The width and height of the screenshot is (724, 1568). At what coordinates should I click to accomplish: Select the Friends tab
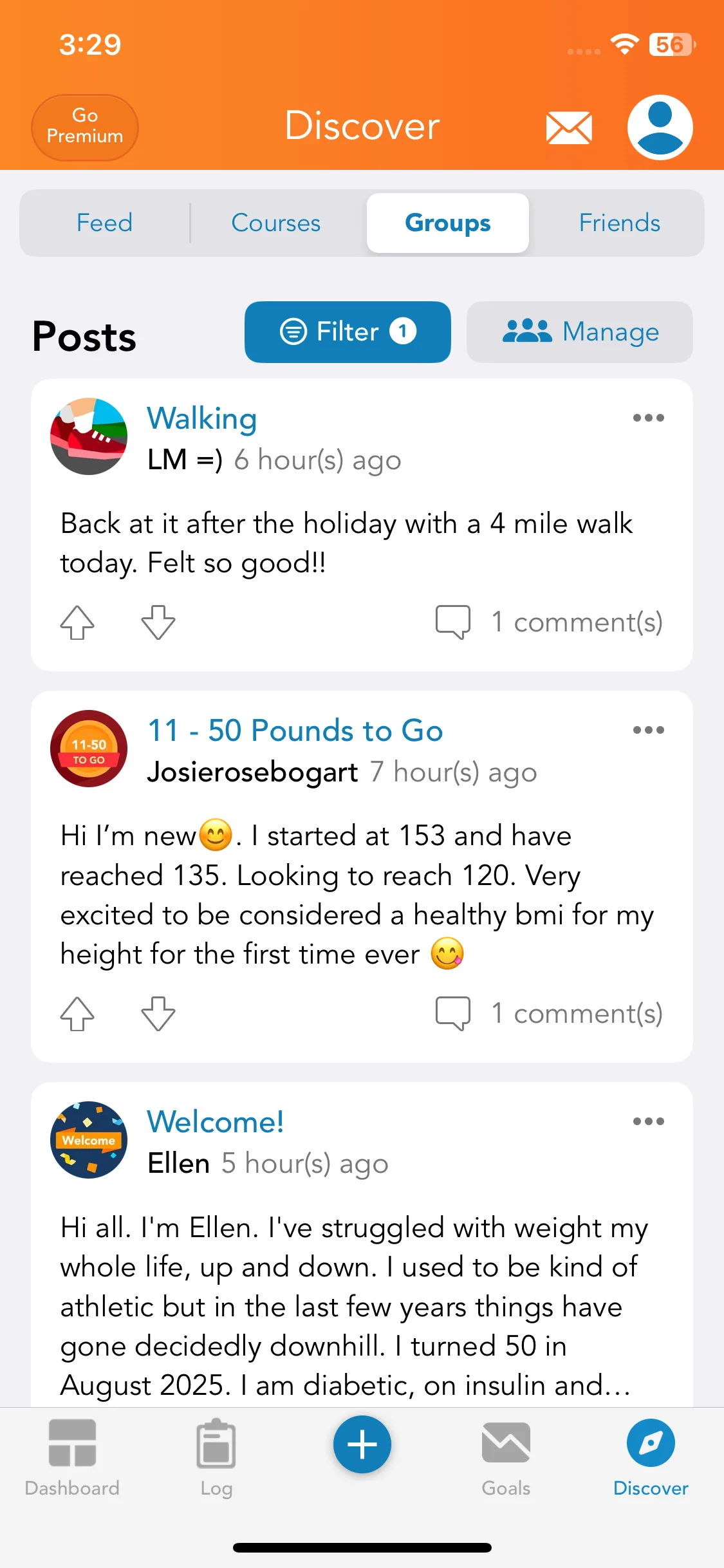point(619,223)
